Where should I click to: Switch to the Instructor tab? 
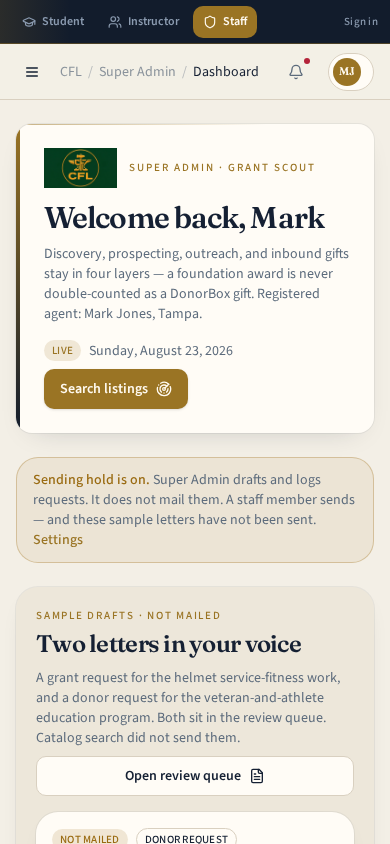tap(144, 22)
